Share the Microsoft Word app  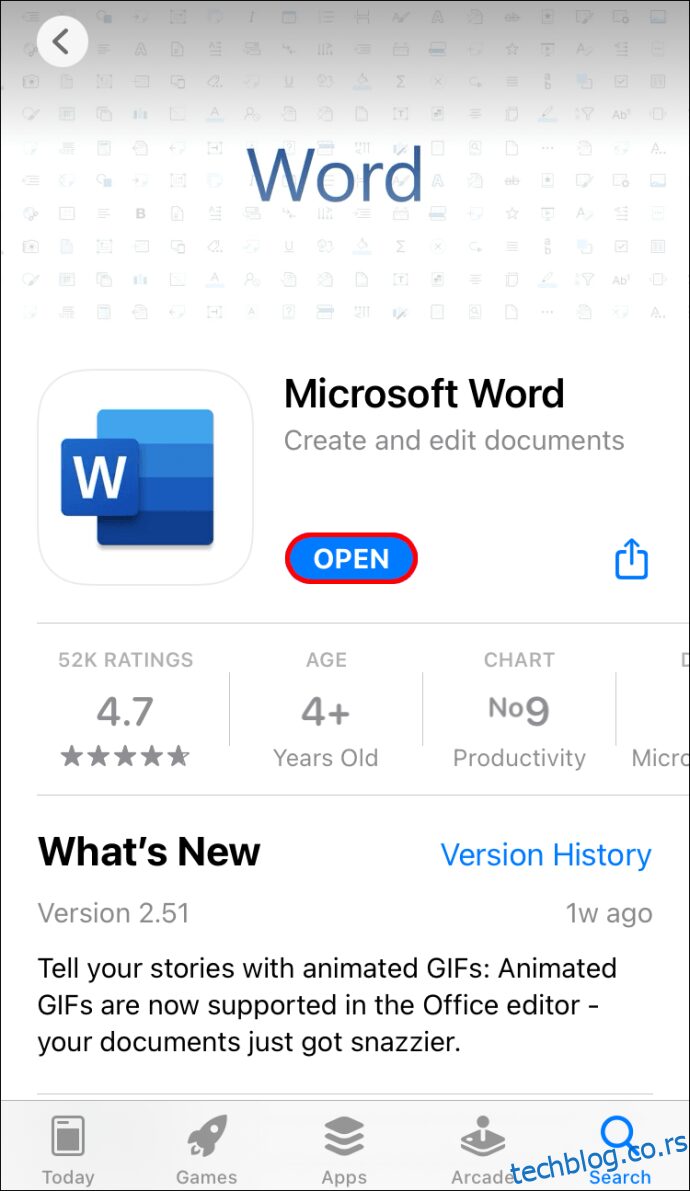631,559
